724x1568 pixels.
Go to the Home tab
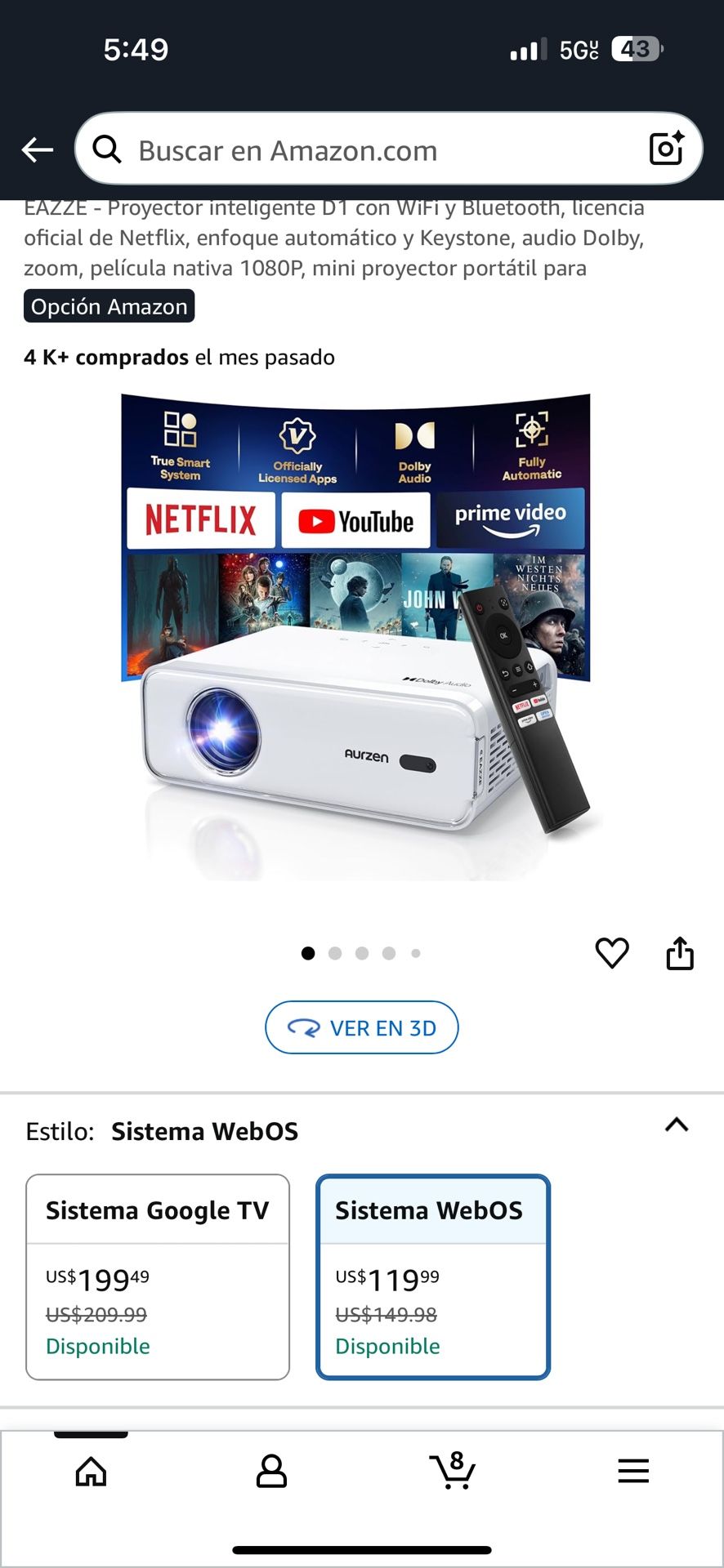coord(91,1472)
